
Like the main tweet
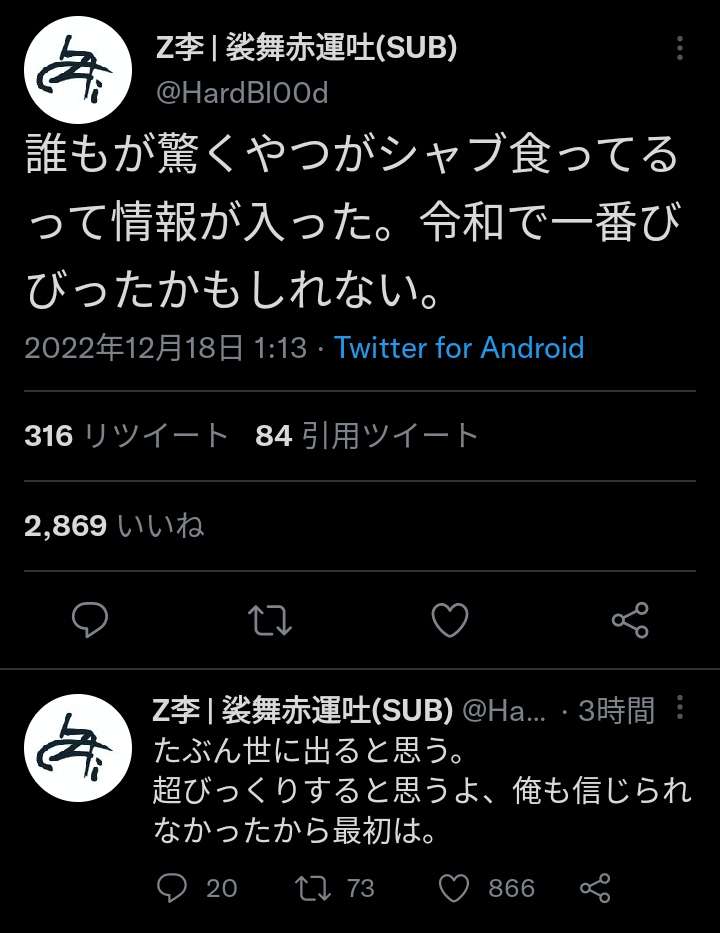pos(450,621)
